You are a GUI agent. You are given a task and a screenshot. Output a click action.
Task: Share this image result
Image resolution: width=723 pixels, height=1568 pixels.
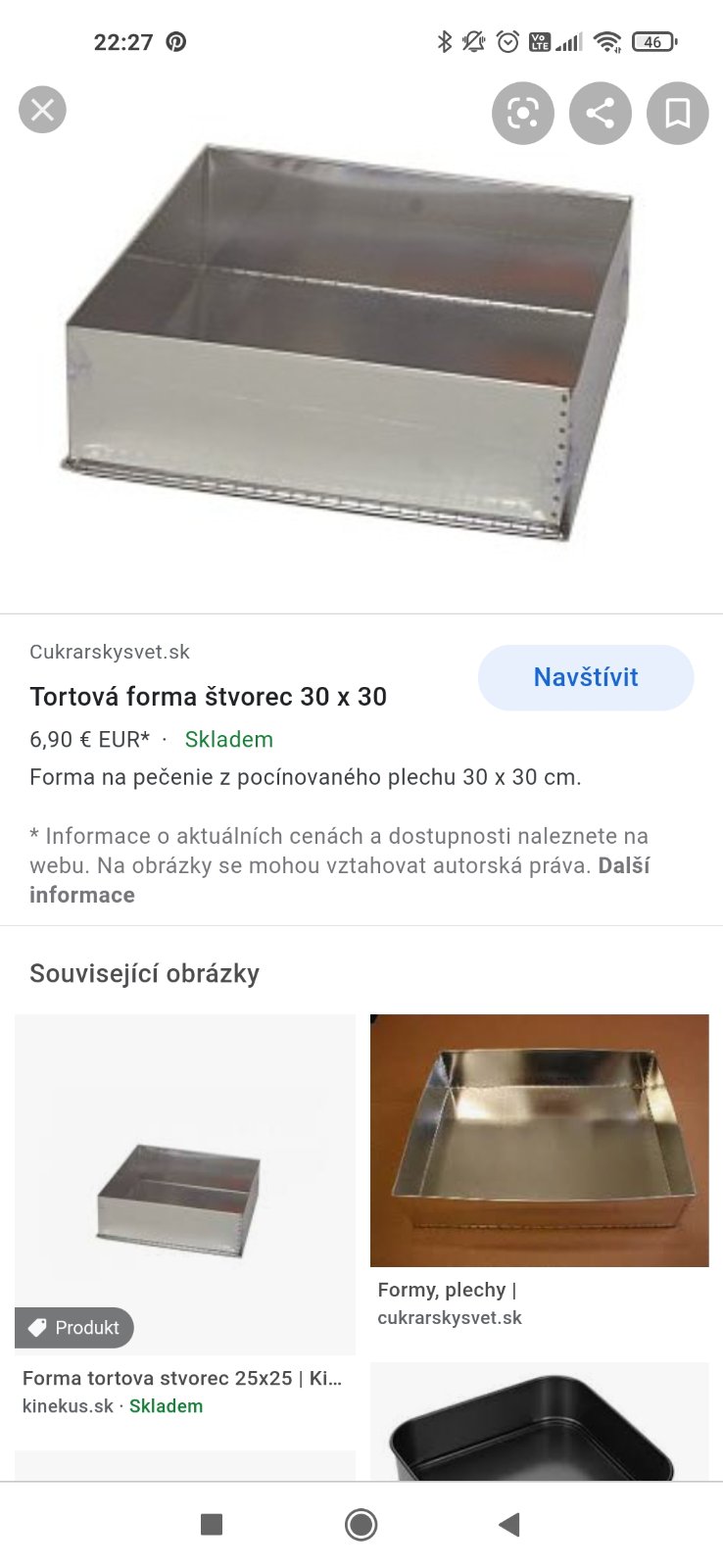600,113
